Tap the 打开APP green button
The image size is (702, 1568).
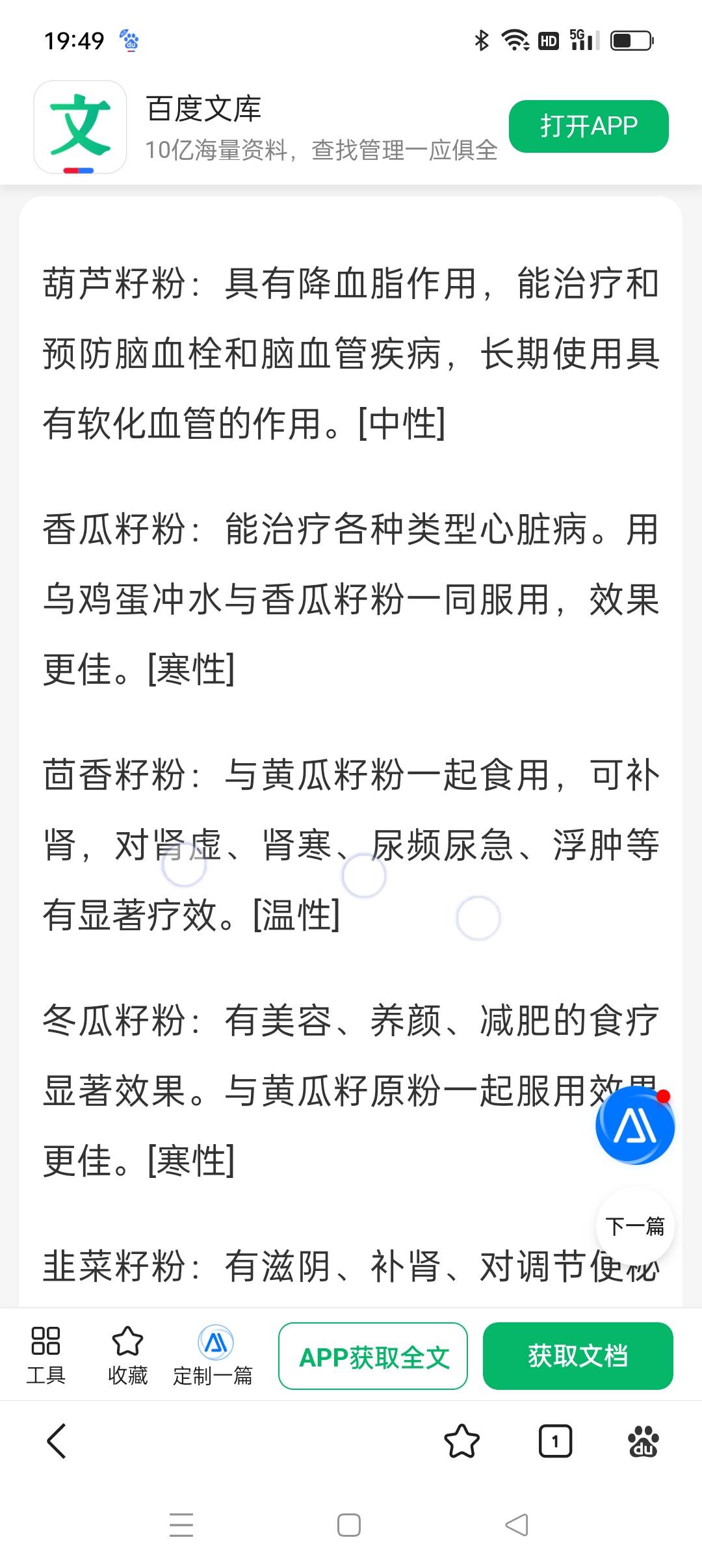pos(588,126)
